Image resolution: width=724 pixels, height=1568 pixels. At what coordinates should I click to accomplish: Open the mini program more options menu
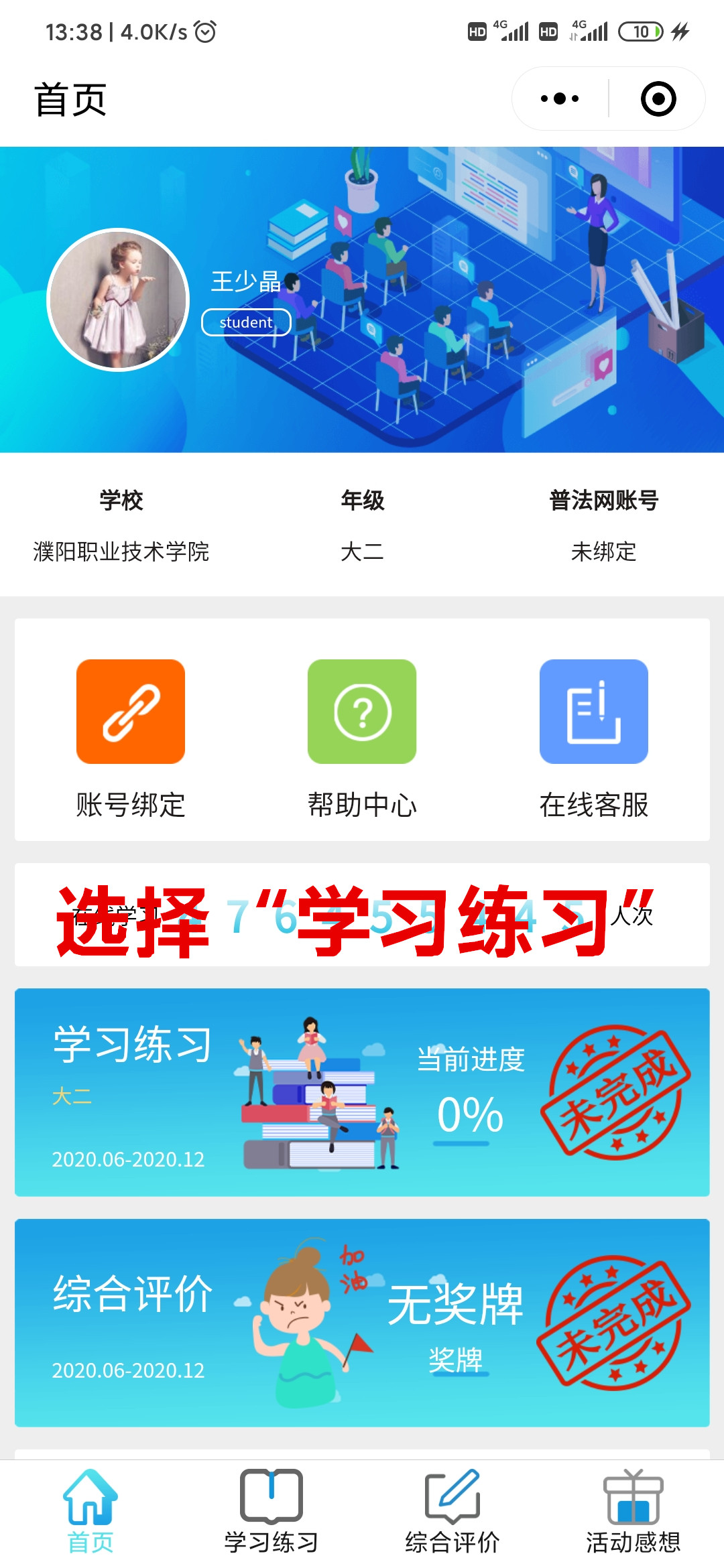pyautogui.click(x=560, y=99)
